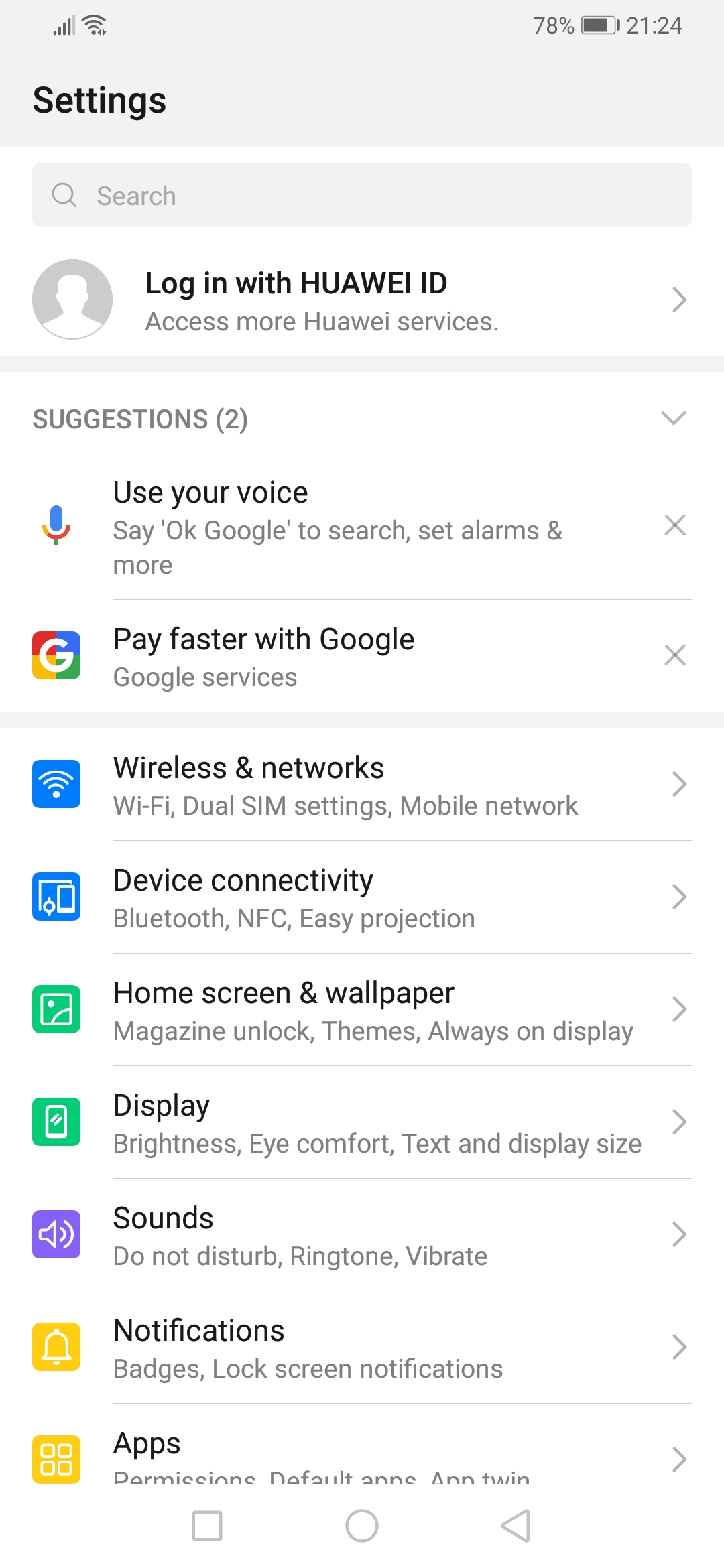The width and height of the screenshot is (724, 1568).
Task: Dismiss the Pay faster with Google suggestion
Action: [x=674, y=655]
